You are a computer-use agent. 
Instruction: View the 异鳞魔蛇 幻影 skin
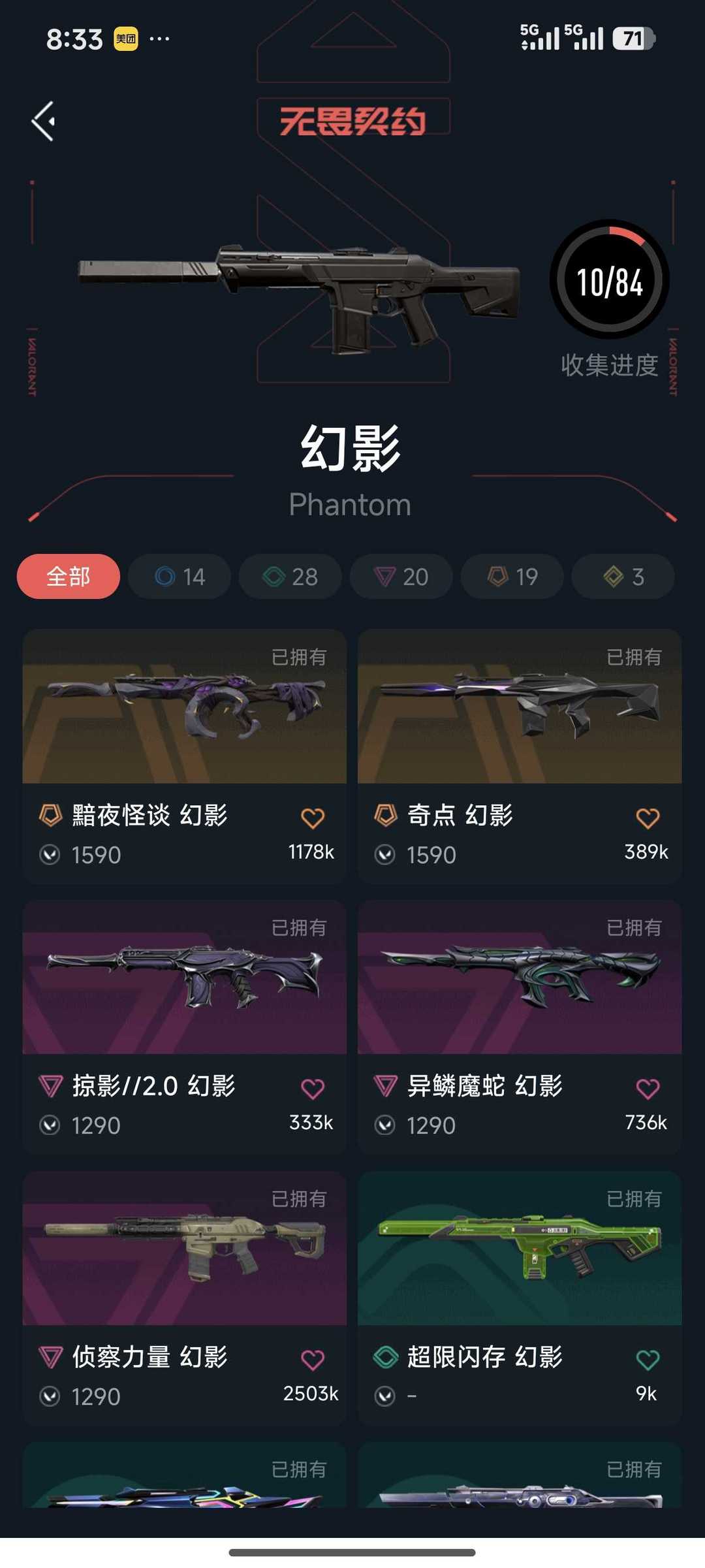[520, 978]
